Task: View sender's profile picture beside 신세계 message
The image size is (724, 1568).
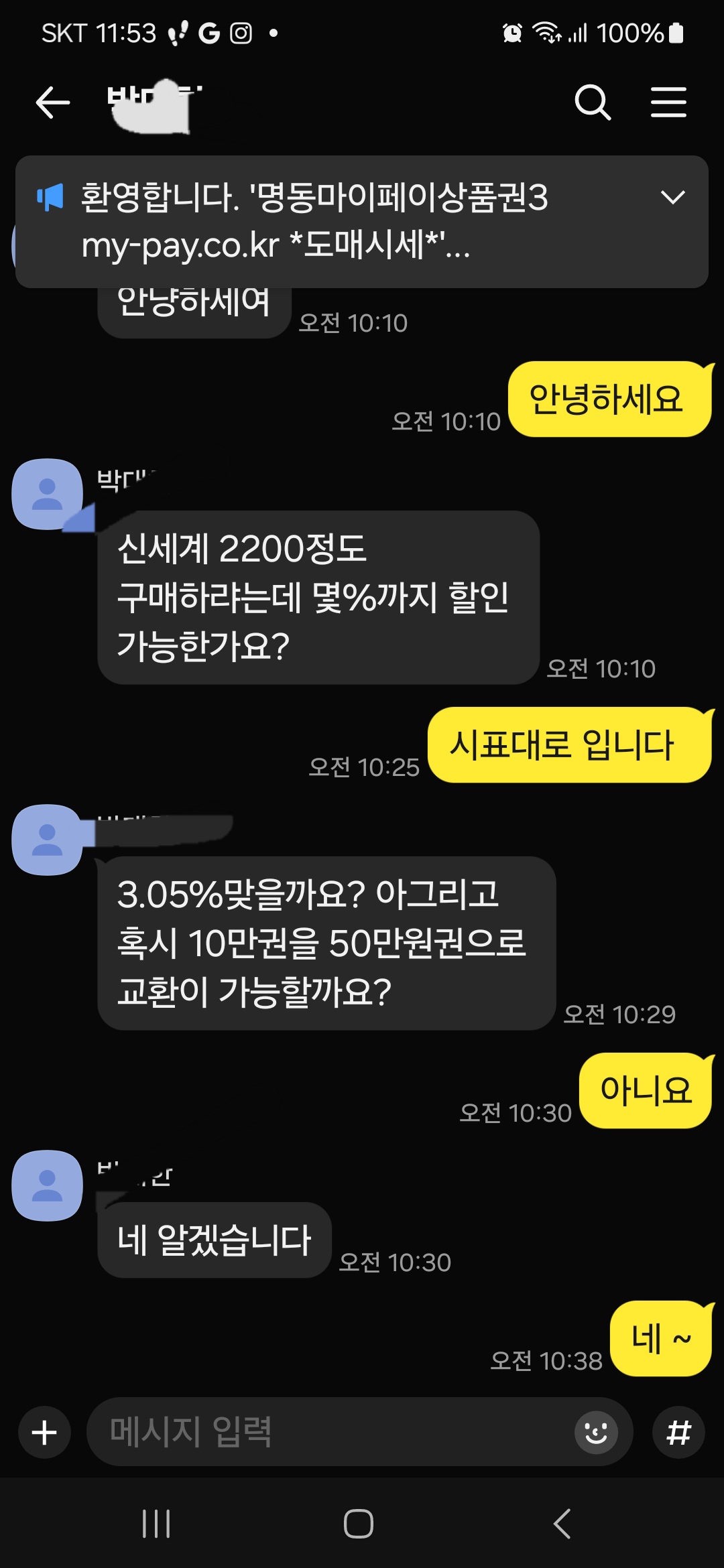Action: (x=47, y=495)
